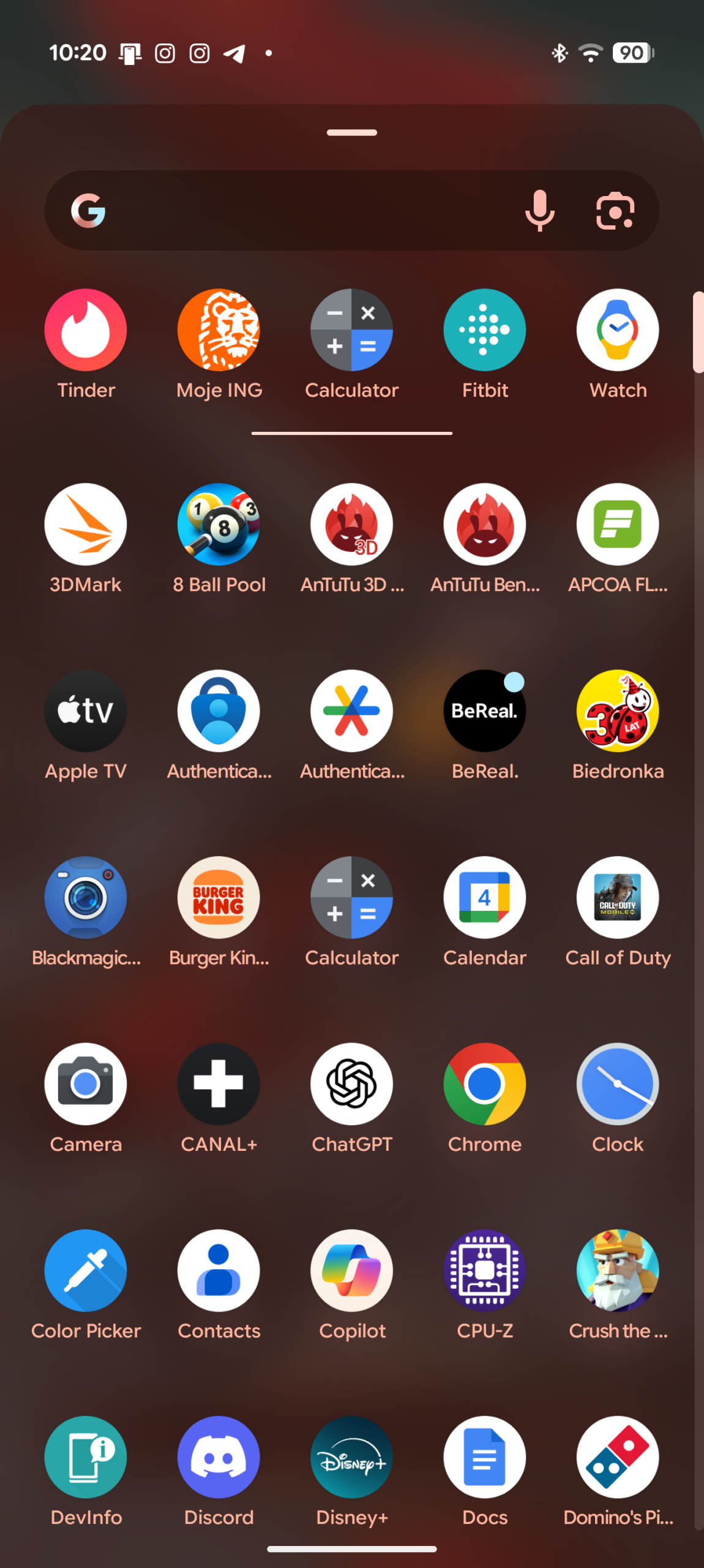Image resolution: width=704 pixels, height=1568 pixels.
Task: Launch the Tinder app
Action: pos(86,330)
